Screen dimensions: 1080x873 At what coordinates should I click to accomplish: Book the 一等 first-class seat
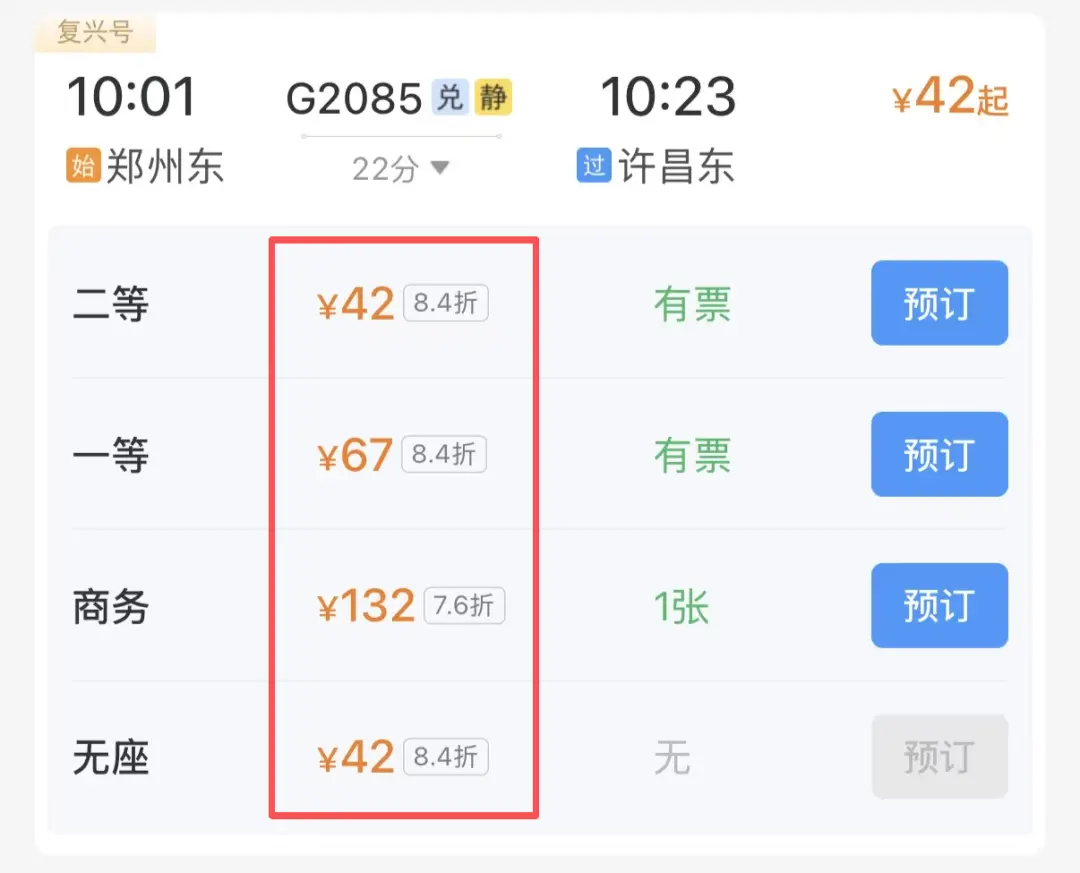tap(938, 454)
